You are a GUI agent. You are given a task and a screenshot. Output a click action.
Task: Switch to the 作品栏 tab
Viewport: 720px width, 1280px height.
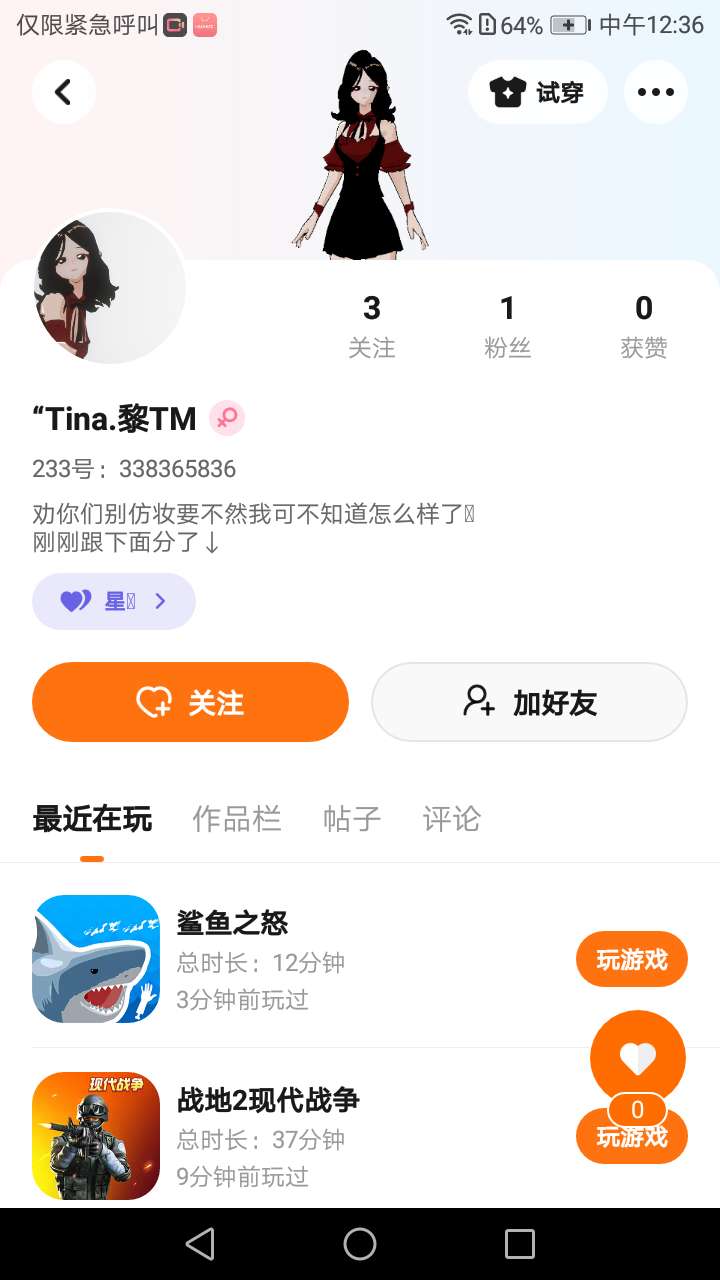[x=237, y=819]
